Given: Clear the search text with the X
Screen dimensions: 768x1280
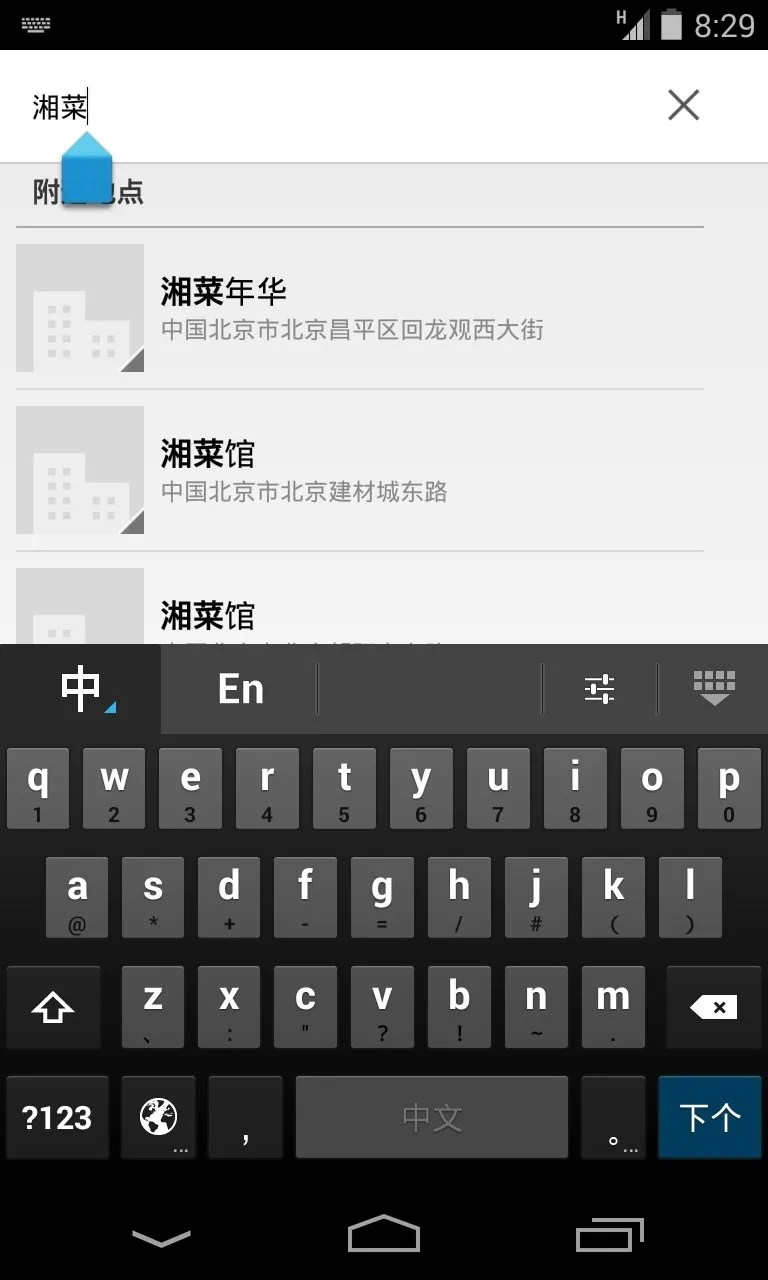Looking at the screenshot, I should (683, 105).
